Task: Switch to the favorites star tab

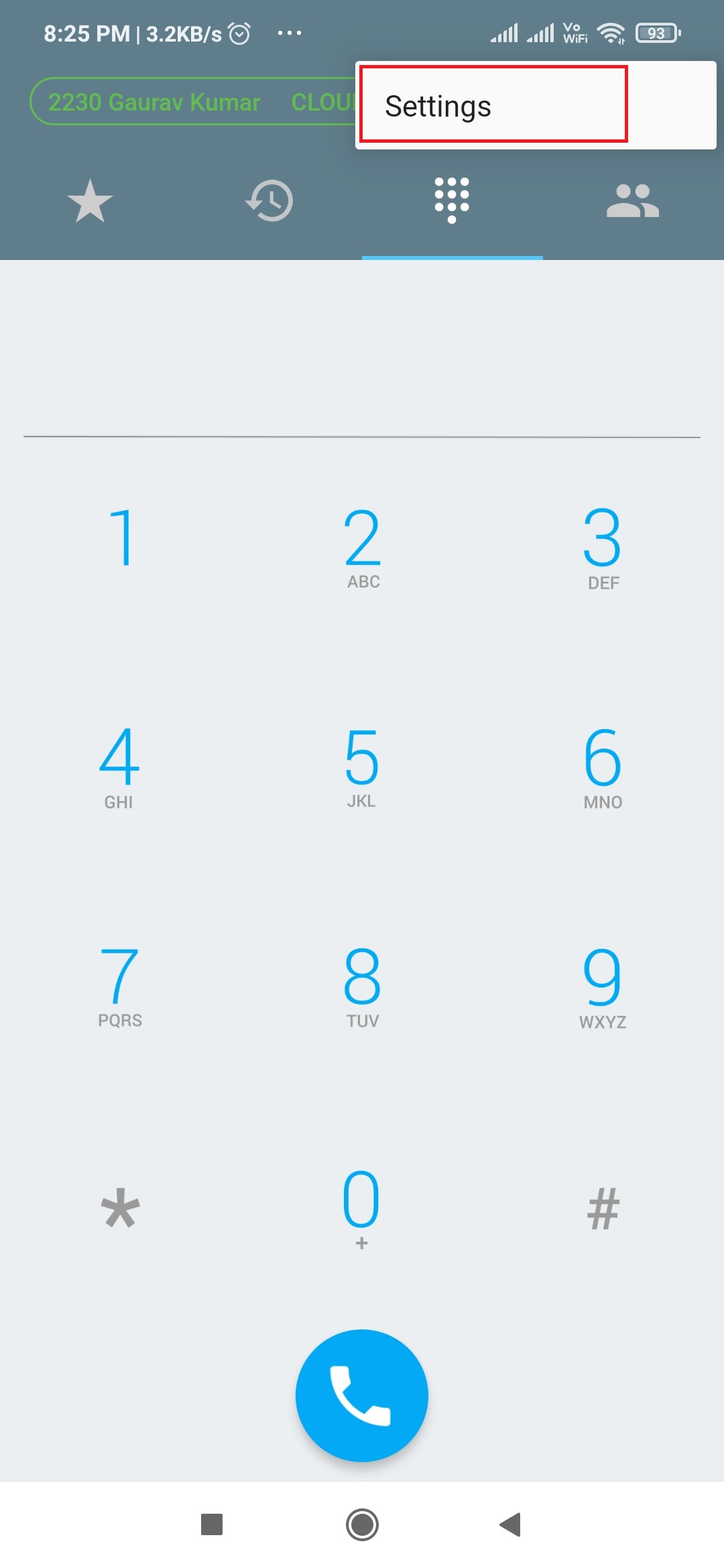Action: (90, 200)
